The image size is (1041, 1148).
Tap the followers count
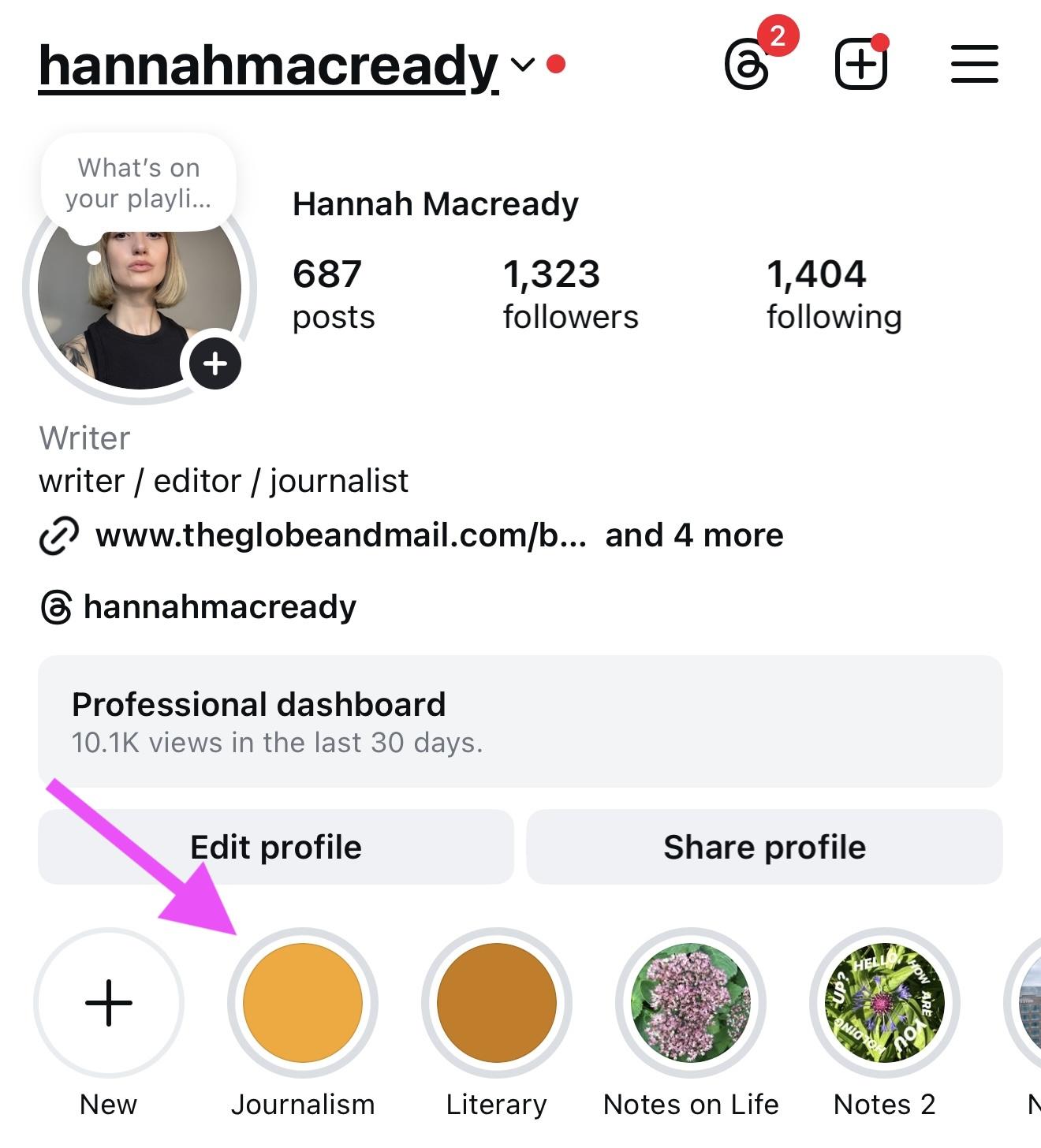coord(569,293)
